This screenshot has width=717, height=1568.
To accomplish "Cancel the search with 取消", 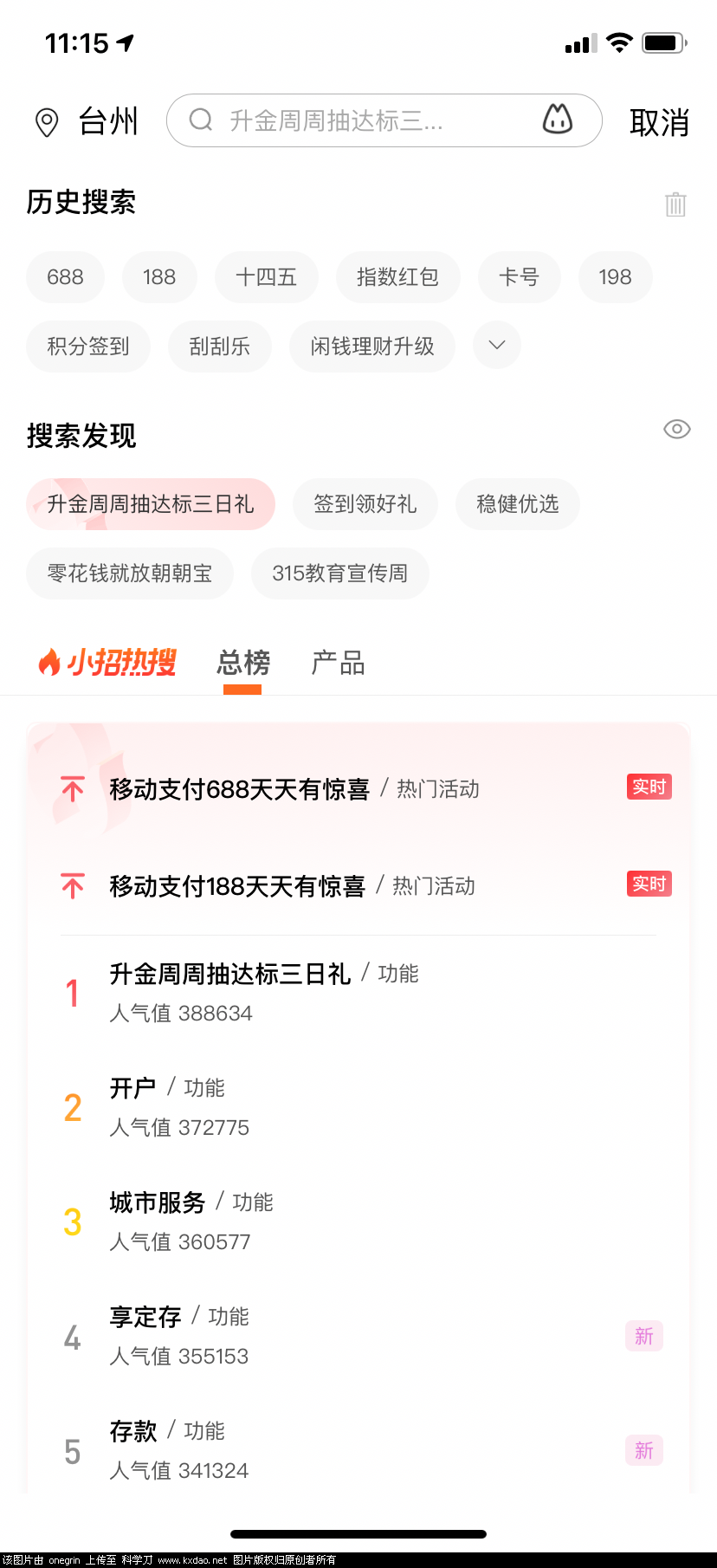I will (659, 122).
